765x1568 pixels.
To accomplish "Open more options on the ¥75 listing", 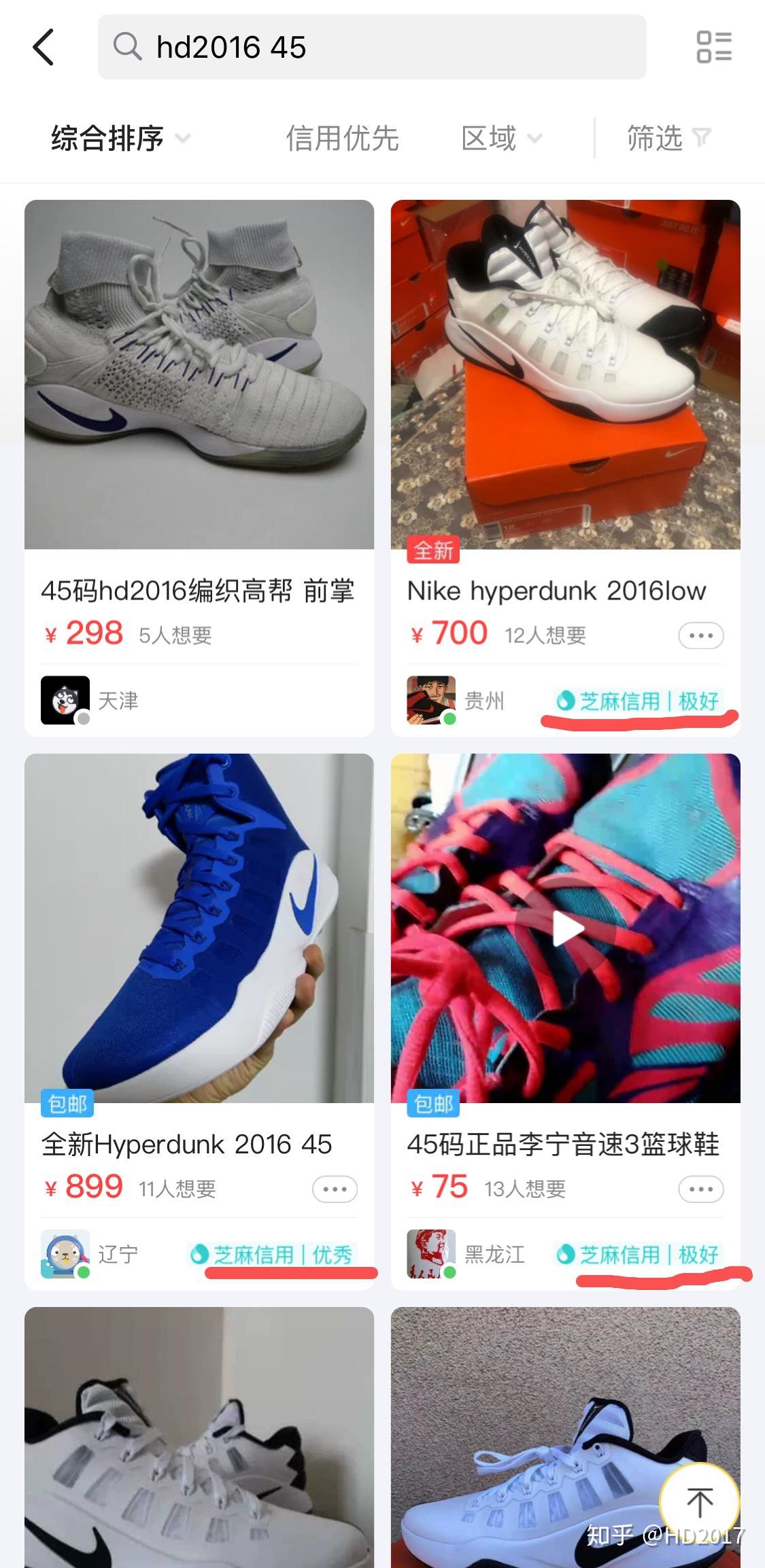I will click(x=700, y=1189).
